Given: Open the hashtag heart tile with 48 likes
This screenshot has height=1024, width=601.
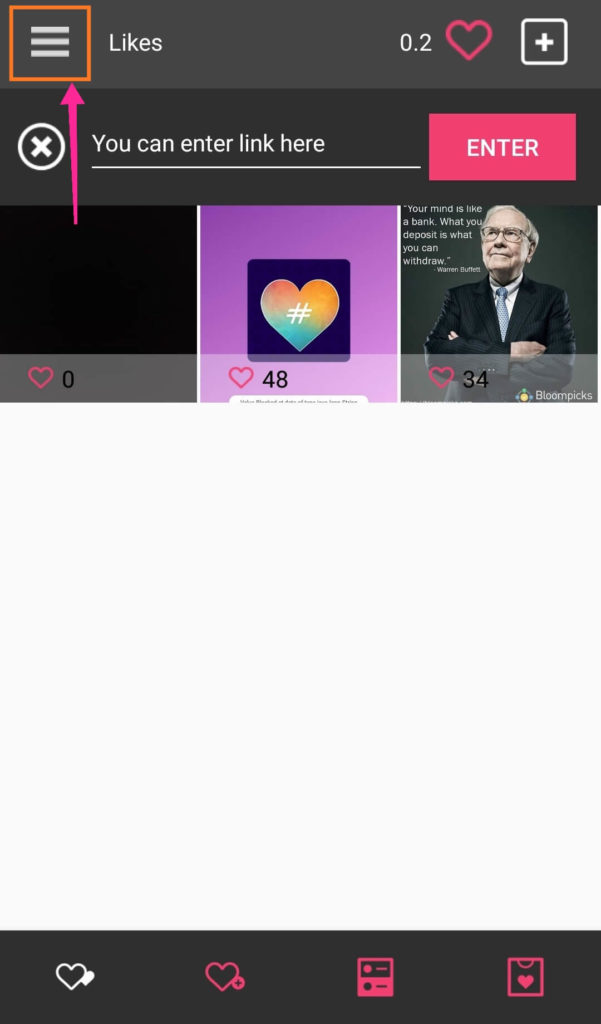Looking at the screenshot, I should pyautogui.click(x=298, y=300).
